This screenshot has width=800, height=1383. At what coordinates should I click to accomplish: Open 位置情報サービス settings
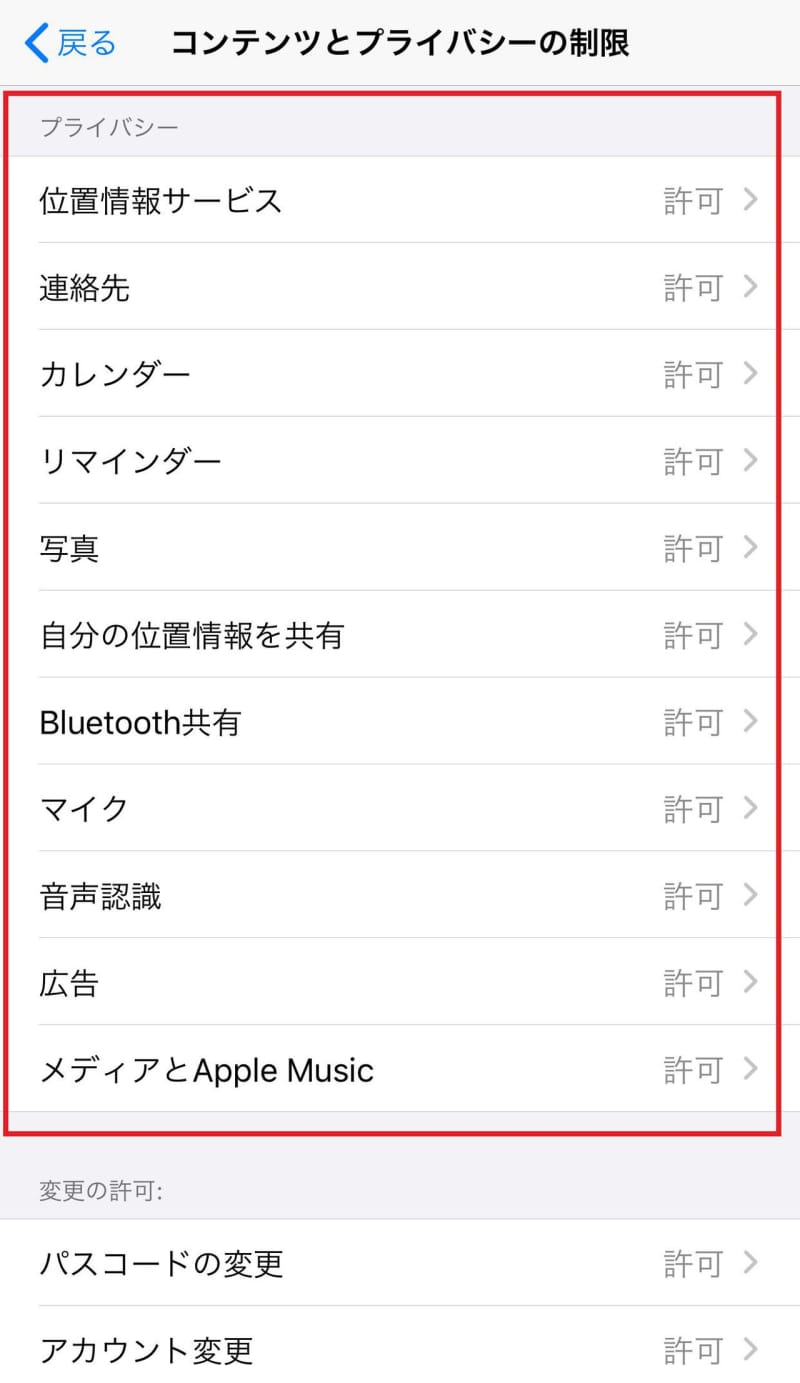400,200
